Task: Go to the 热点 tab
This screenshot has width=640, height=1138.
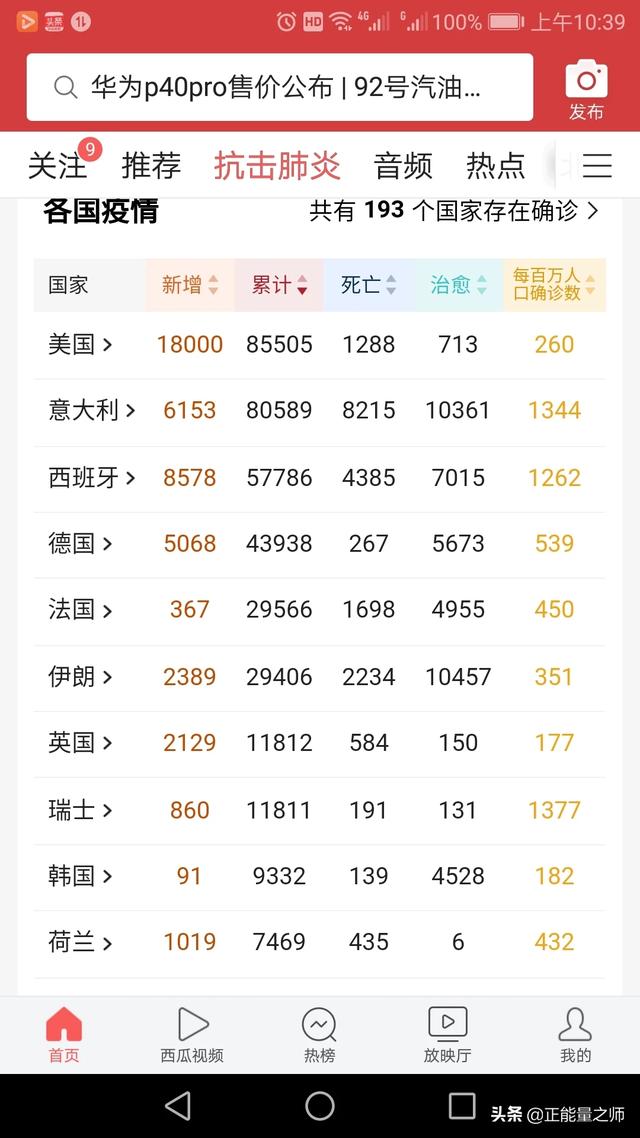Action: [x=495, y=165]
